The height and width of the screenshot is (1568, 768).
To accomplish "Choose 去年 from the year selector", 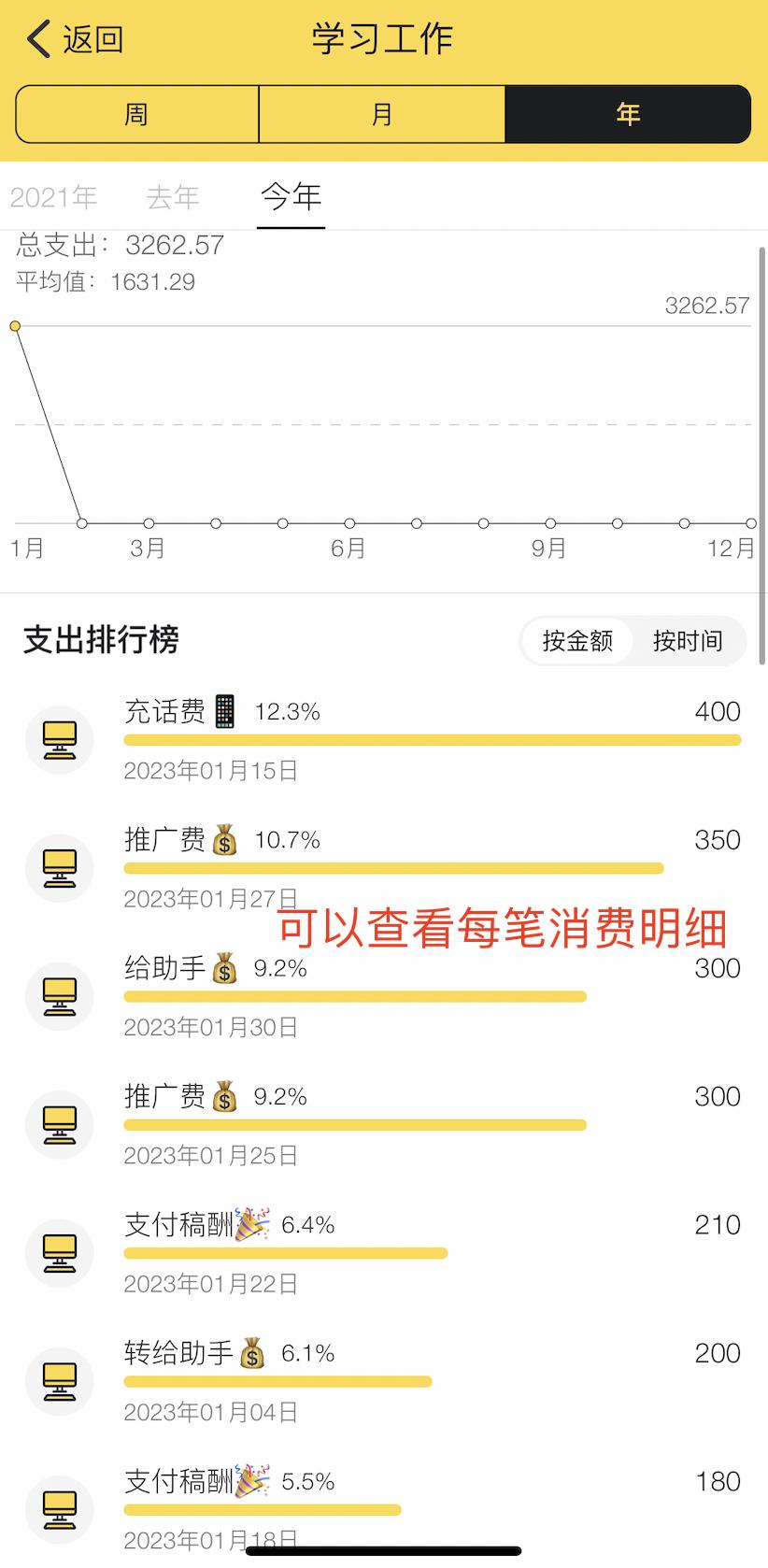I will click(172, 197).
